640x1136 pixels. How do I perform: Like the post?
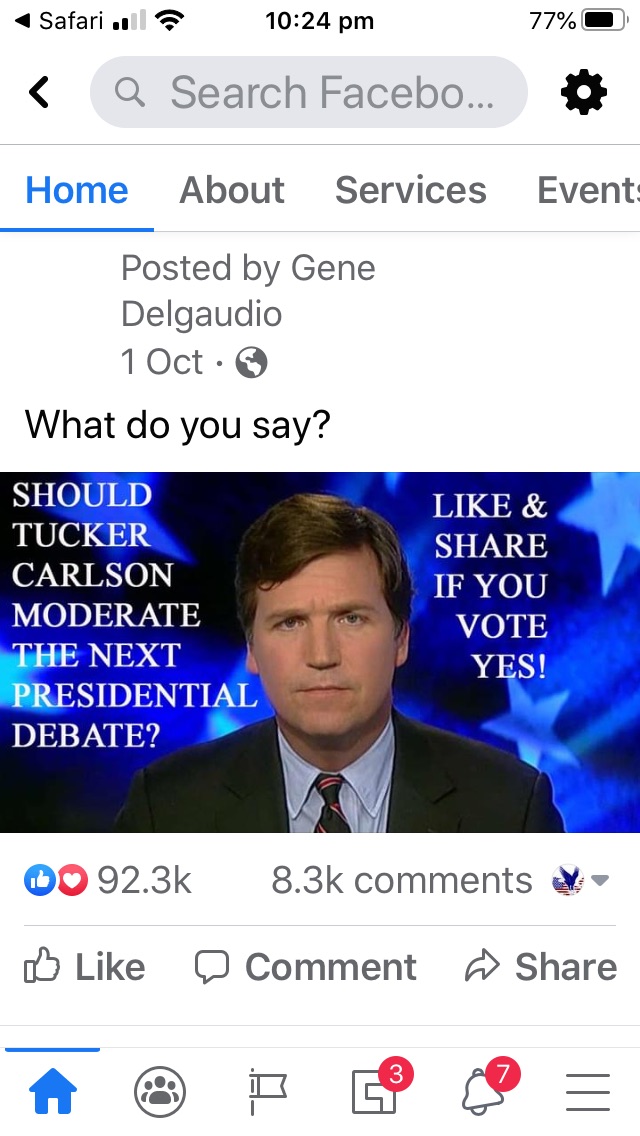pos(85,966)
